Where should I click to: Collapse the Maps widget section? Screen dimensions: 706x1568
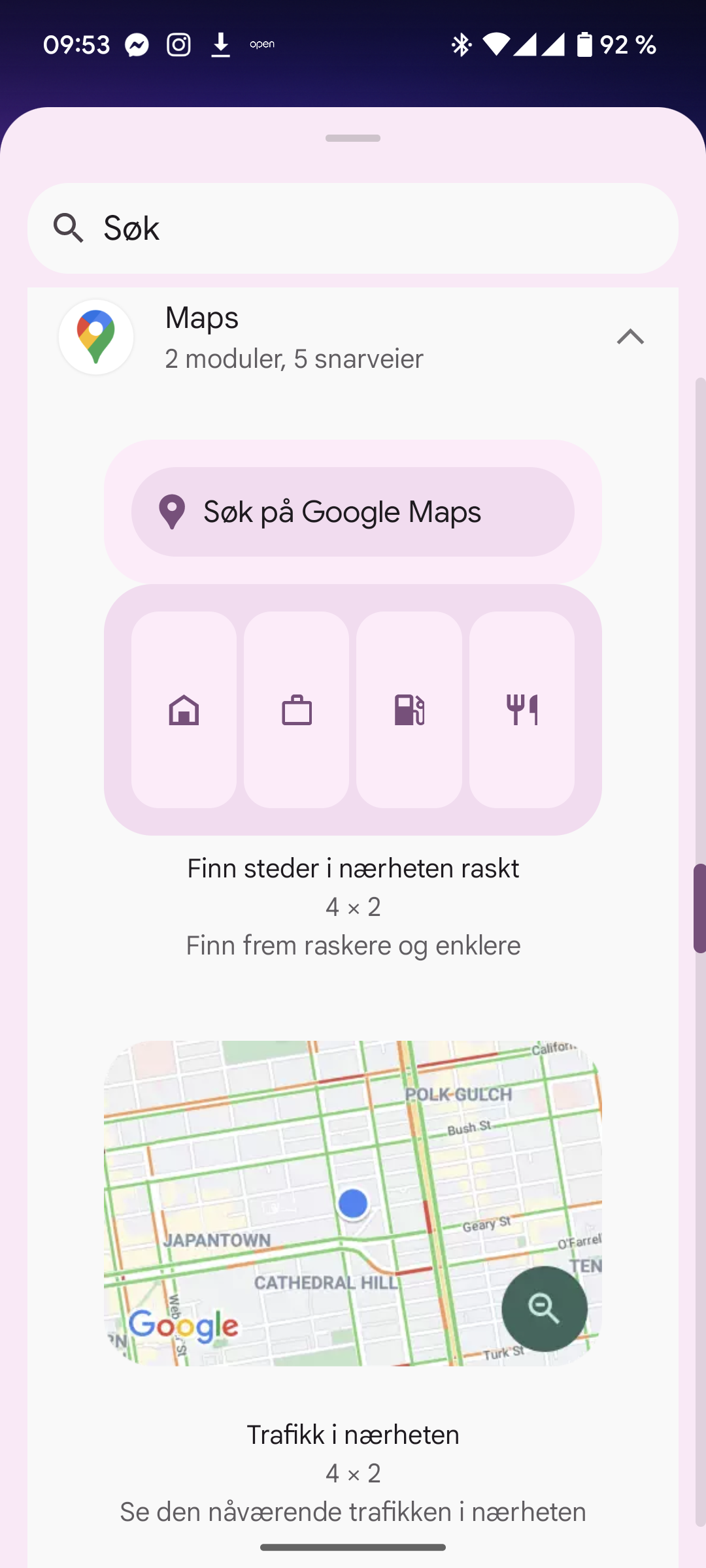630,337
